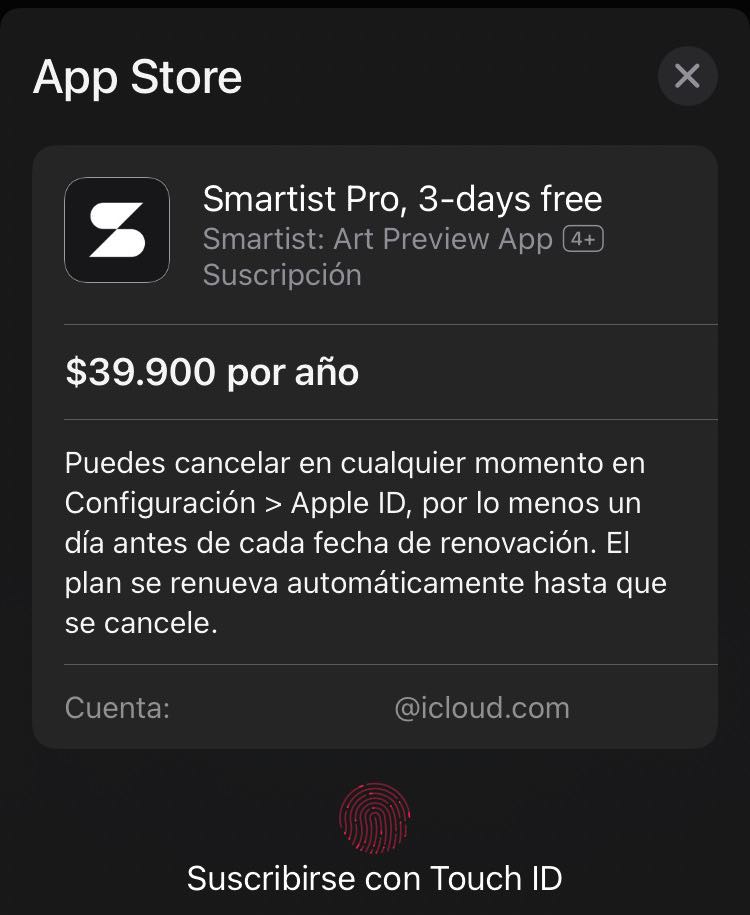Close the App Store subscription sheet

687,76
